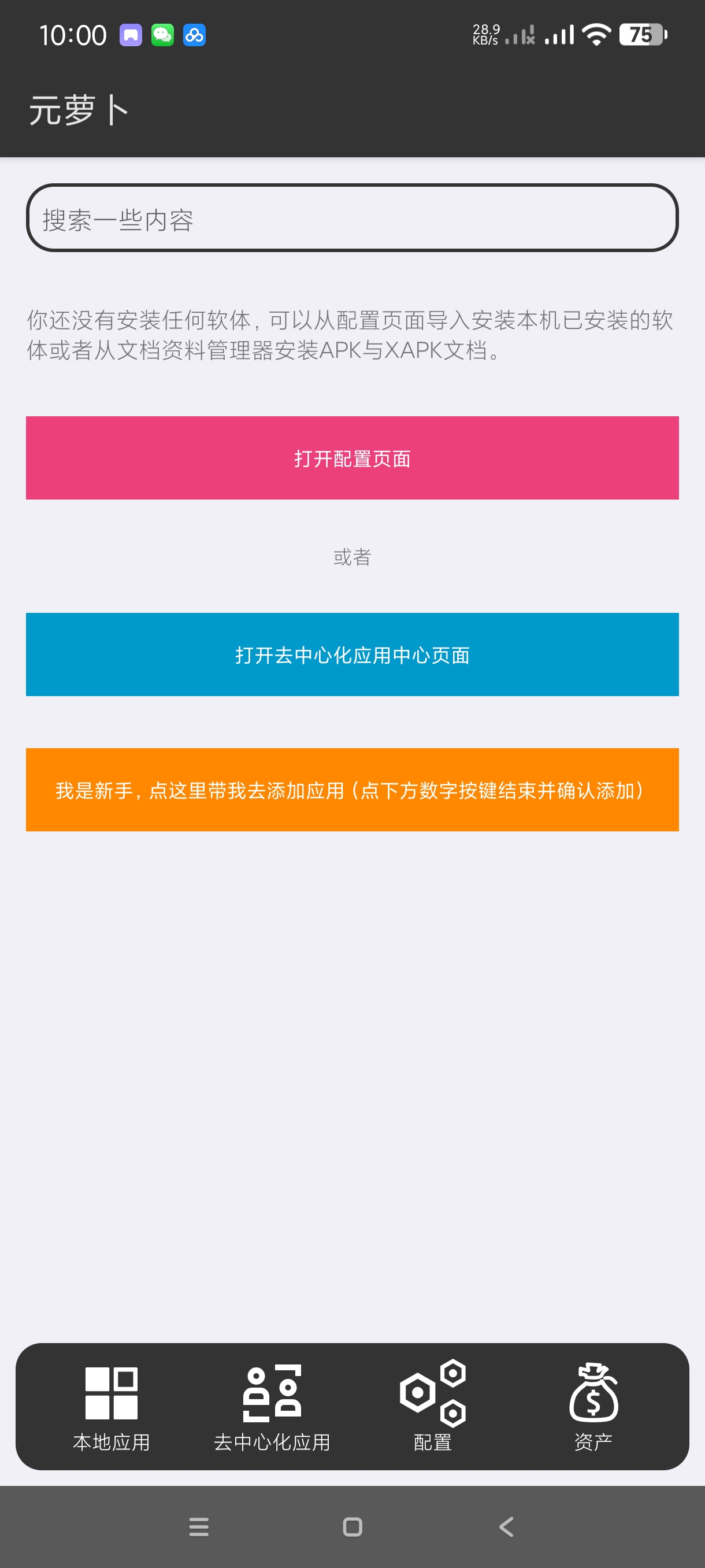
Task: Go to the system home screen
Action: [x=352, y=1526]
